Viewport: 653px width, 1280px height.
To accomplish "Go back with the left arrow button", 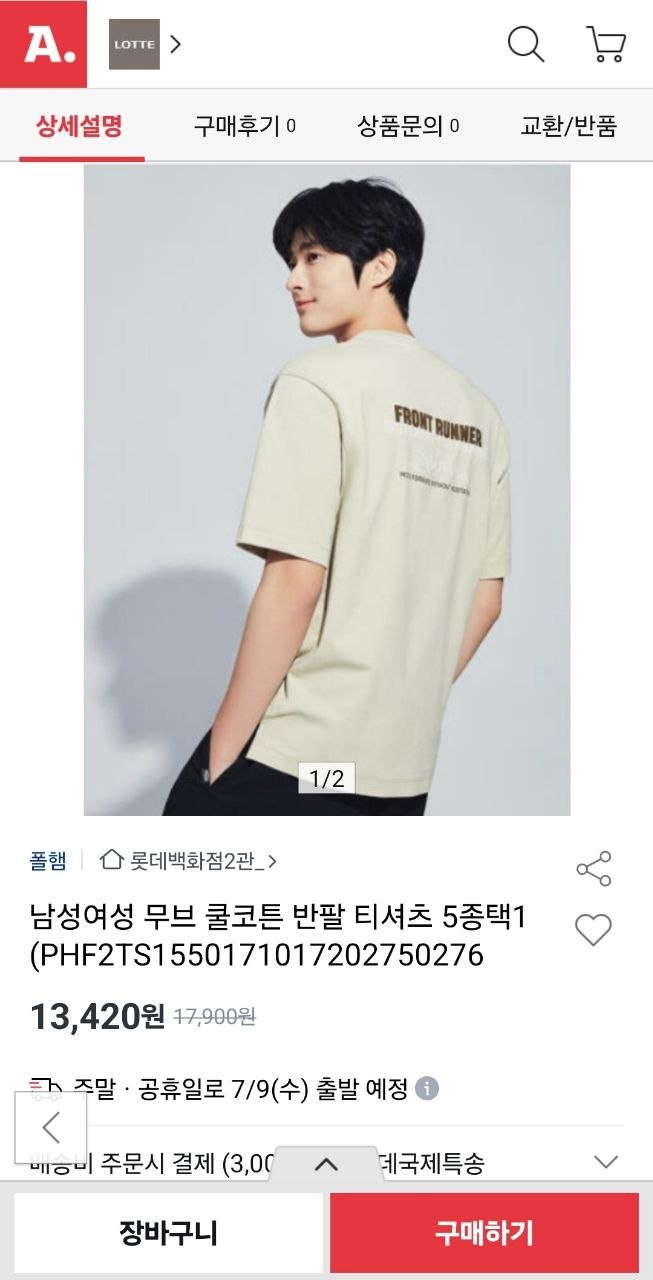I will click(x=51, y=1128).
